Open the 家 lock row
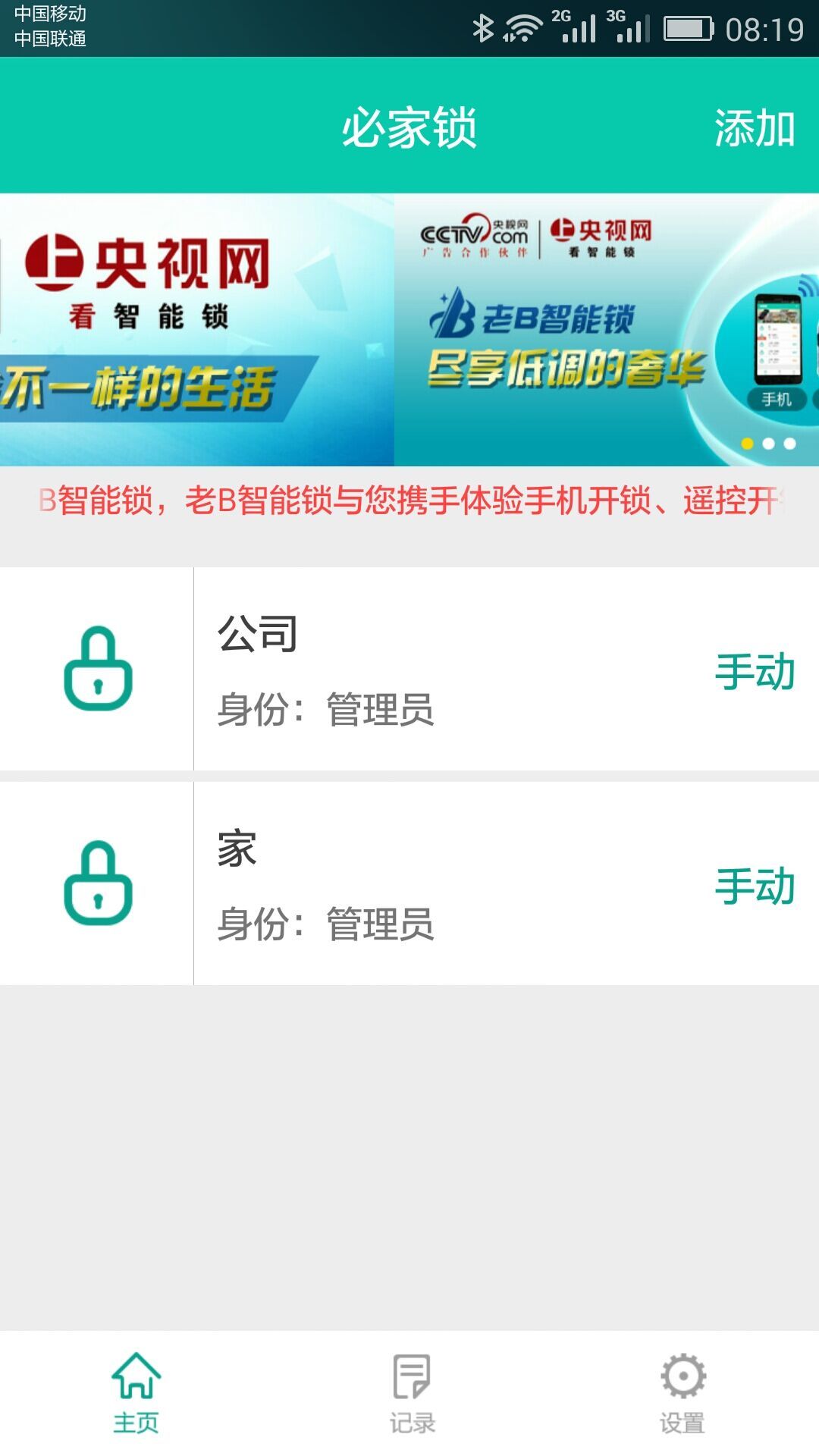 (409, 883)
